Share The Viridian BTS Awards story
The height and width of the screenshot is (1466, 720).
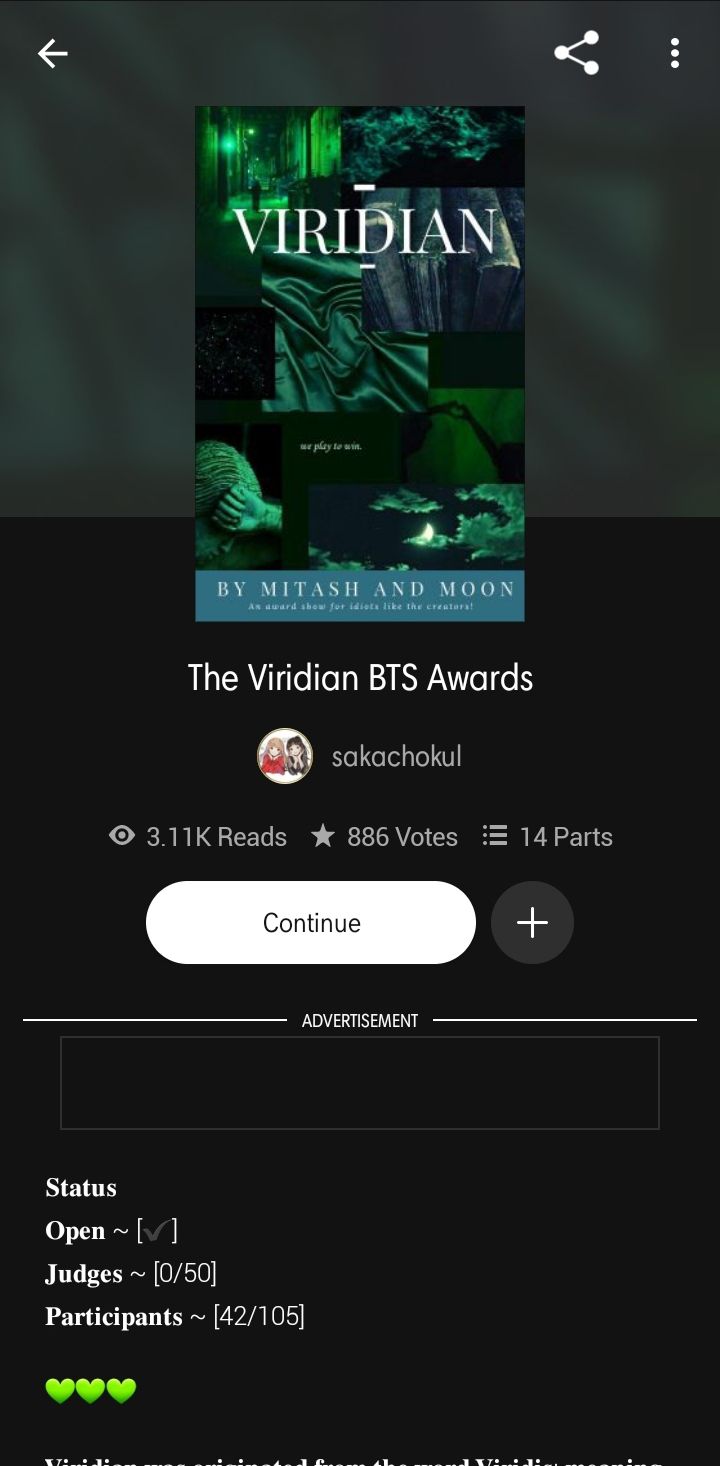(x=576, y=54)
